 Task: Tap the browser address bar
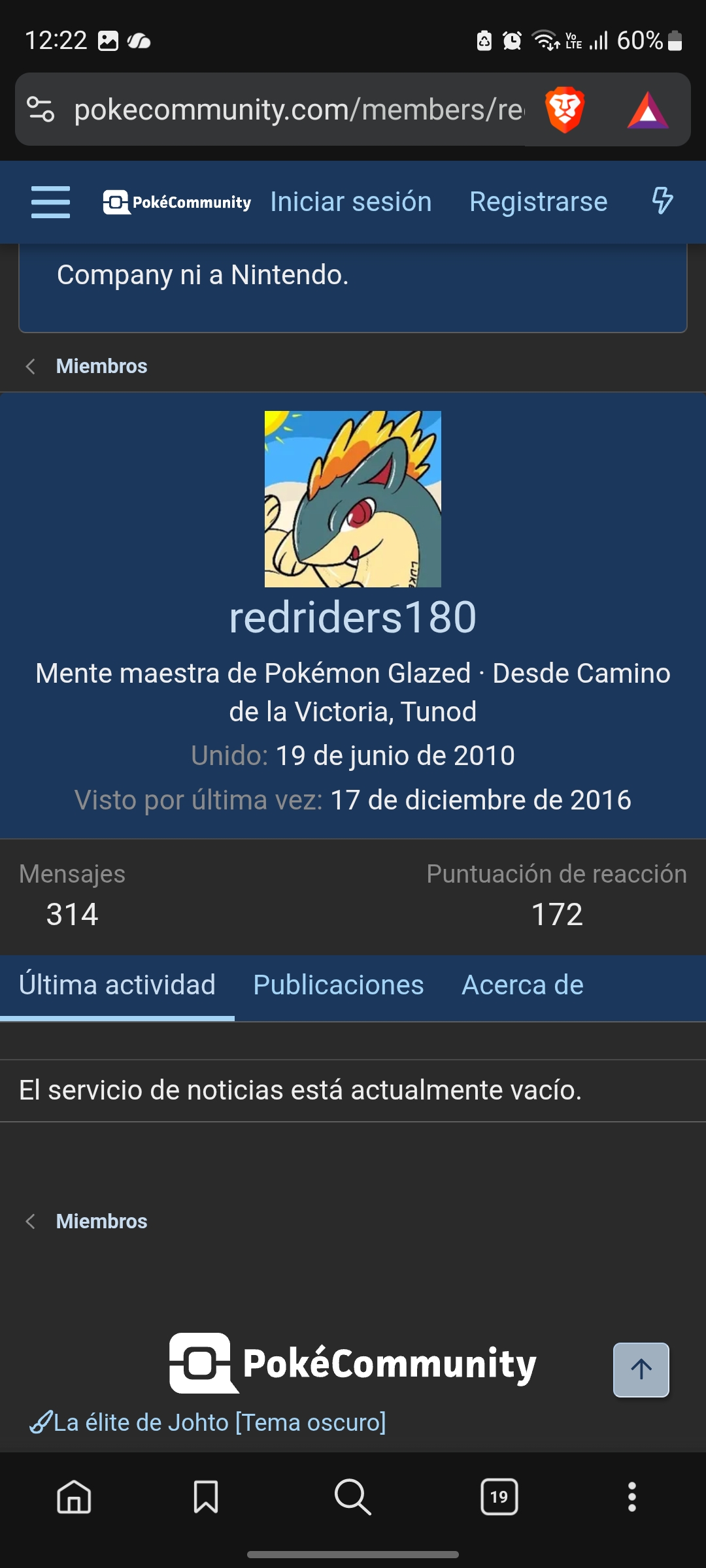297,110
